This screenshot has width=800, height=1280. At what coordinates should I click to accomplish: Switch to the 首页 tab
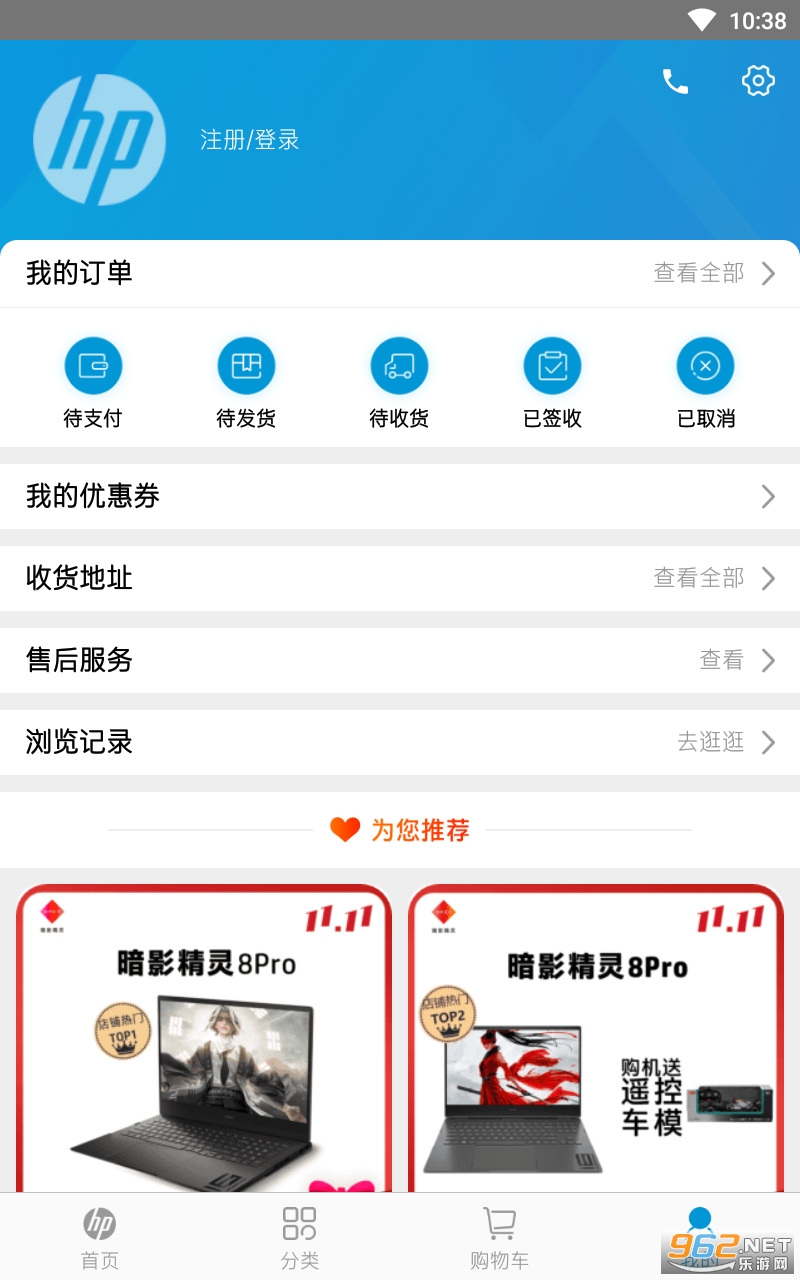[x=100, y=1238]
